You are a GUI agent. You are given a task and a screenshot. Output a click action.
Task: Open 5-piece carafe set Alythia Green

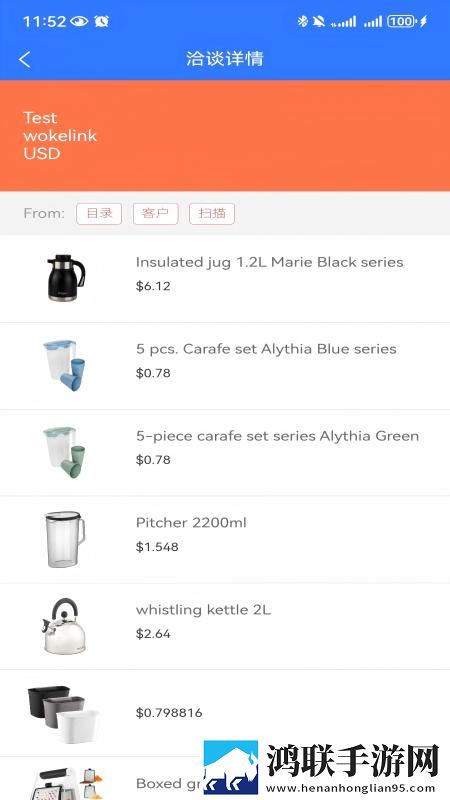(x=225, y=453)
